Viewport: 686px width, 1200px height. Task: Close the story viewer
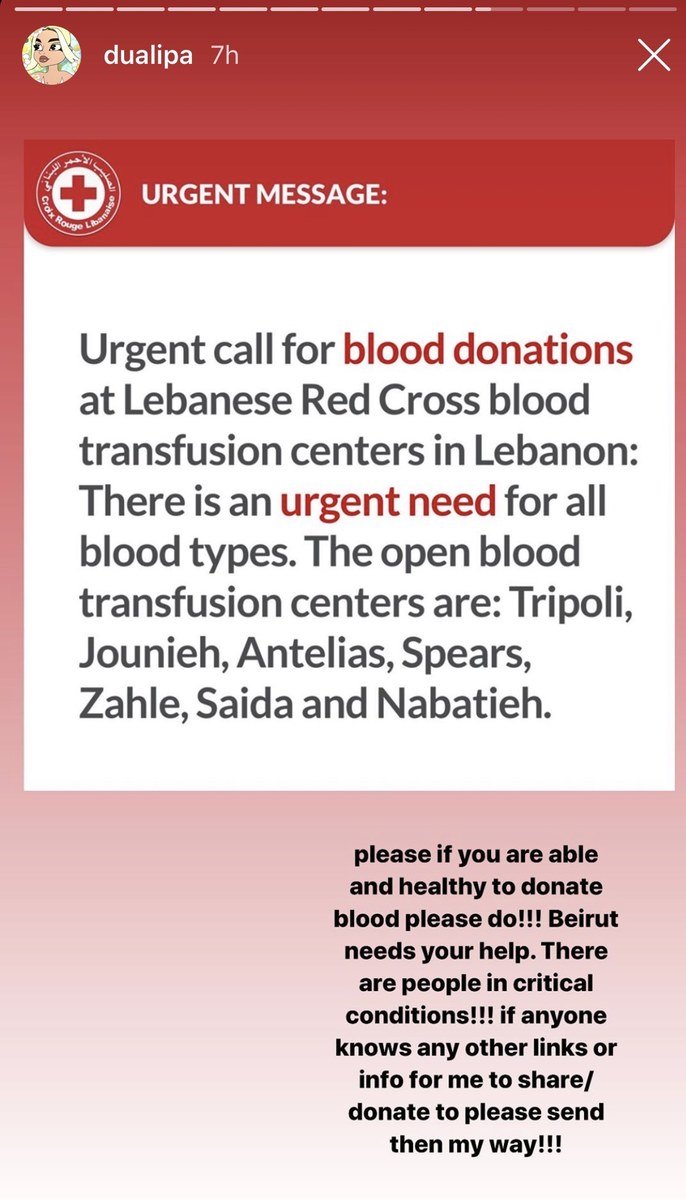point(653,57)
